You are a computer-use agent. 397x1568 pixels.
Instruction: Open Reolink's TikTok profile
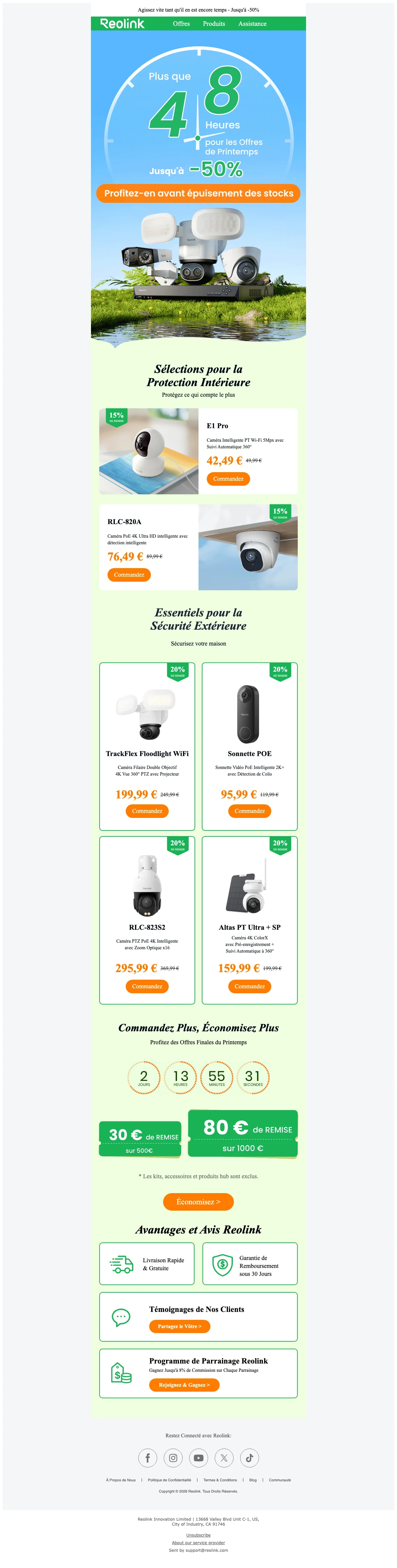[250, 1458]
